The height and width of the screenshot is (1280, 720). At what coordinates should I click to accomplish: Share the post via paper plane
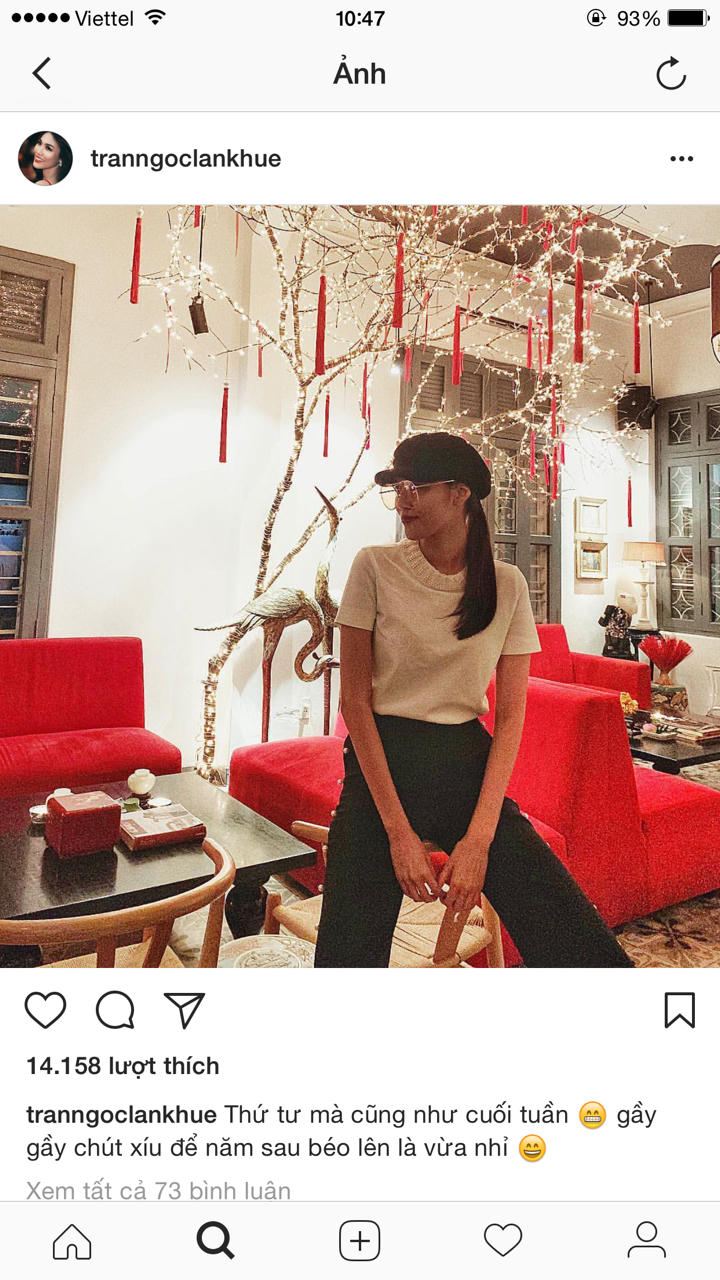(x=184, y=1010)
